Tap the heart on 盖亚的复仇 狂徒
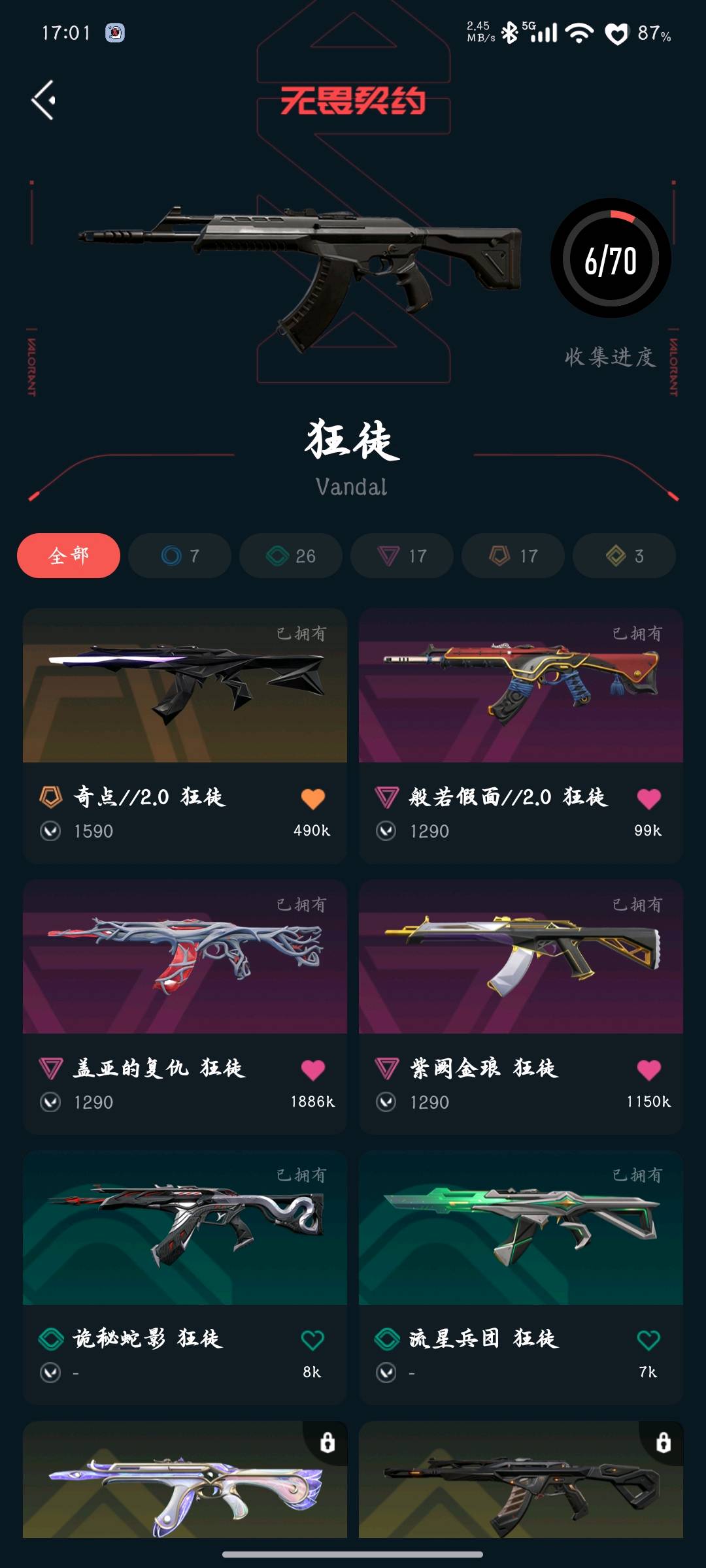This screenshot has height=1568, width=706. (312, 1070)
